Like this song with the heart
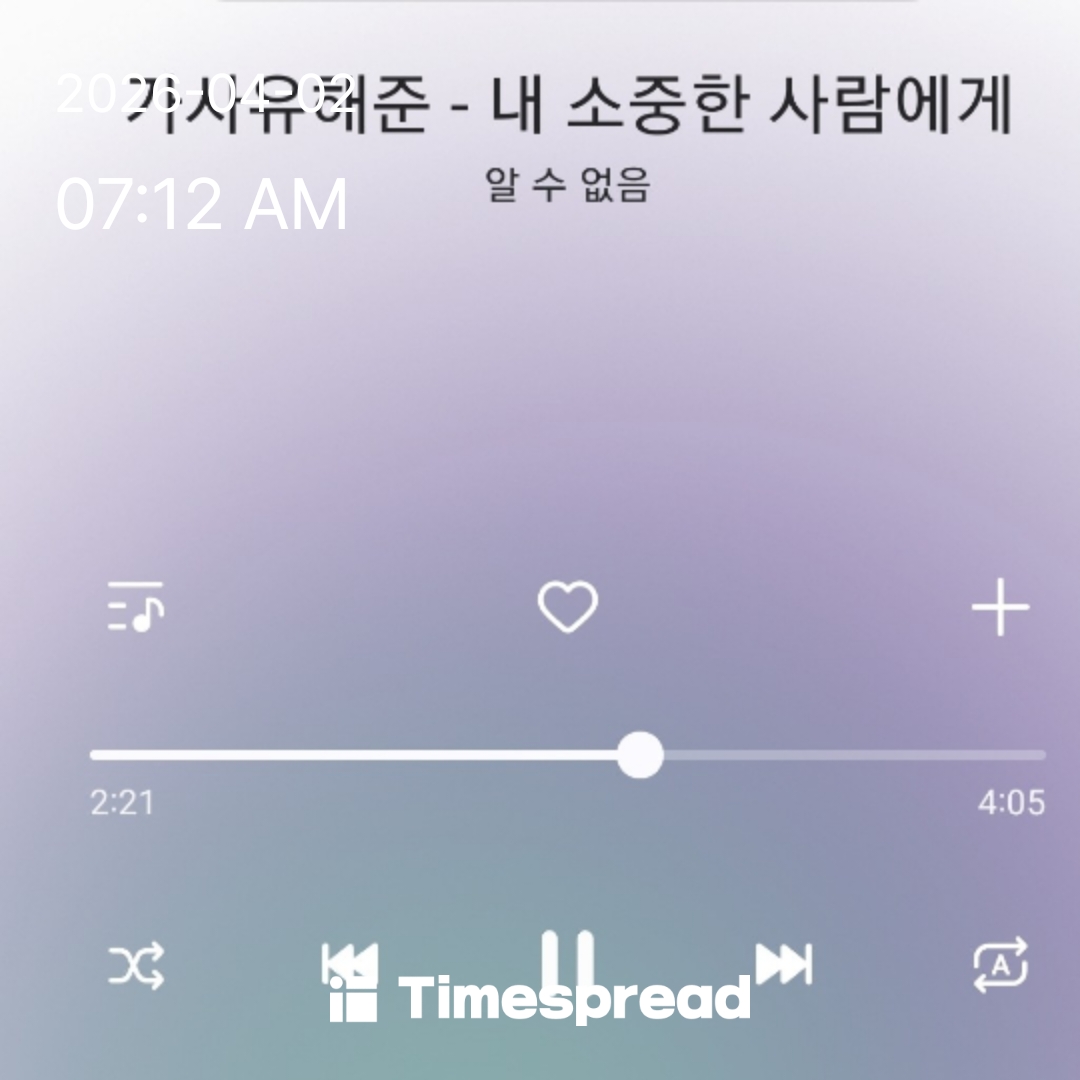 [568, 607]
